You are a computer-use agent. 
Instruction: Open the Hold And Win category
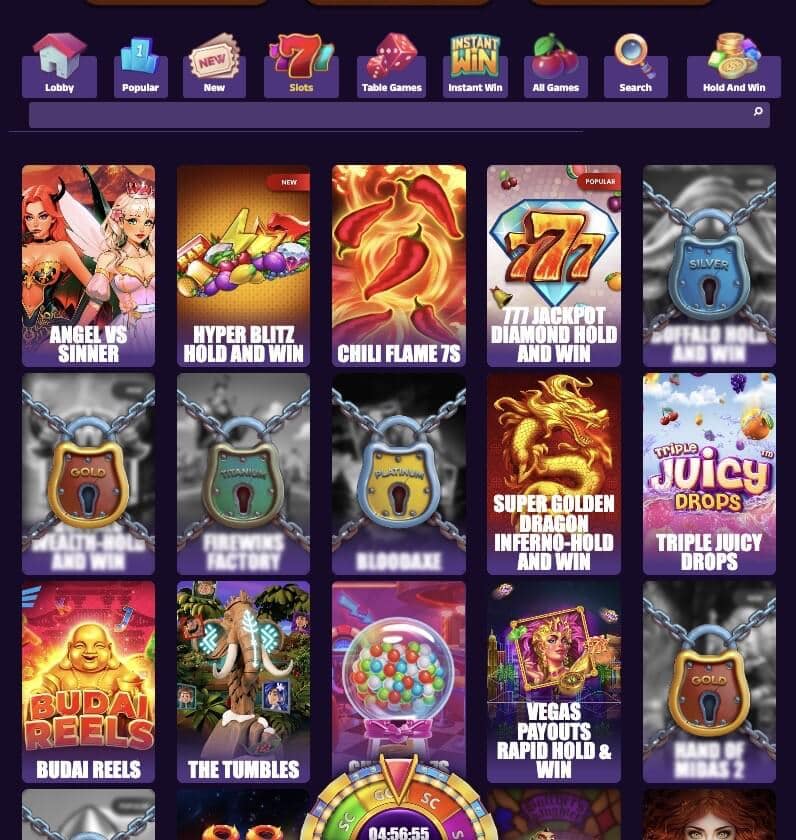734,66
